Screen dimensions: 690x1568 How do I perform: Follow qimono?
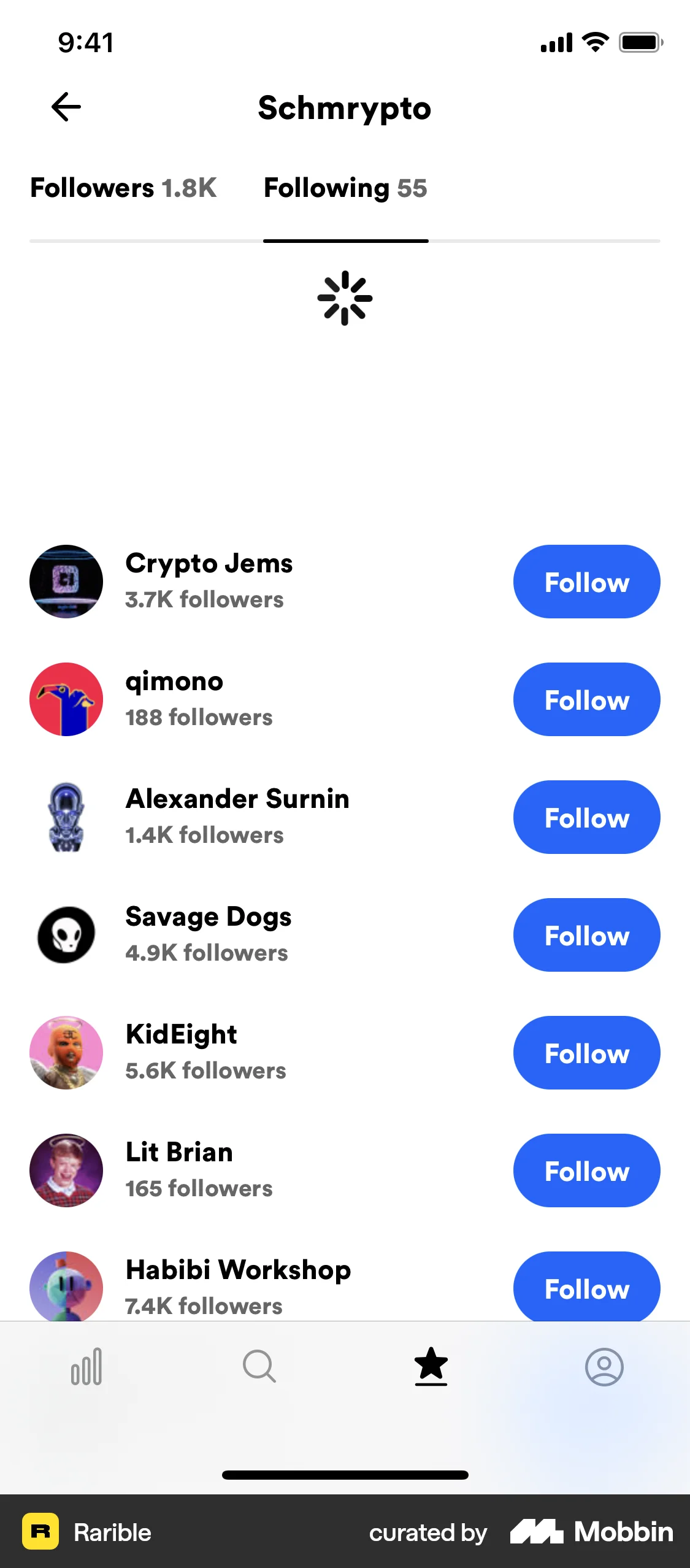[x=586, y=699]
